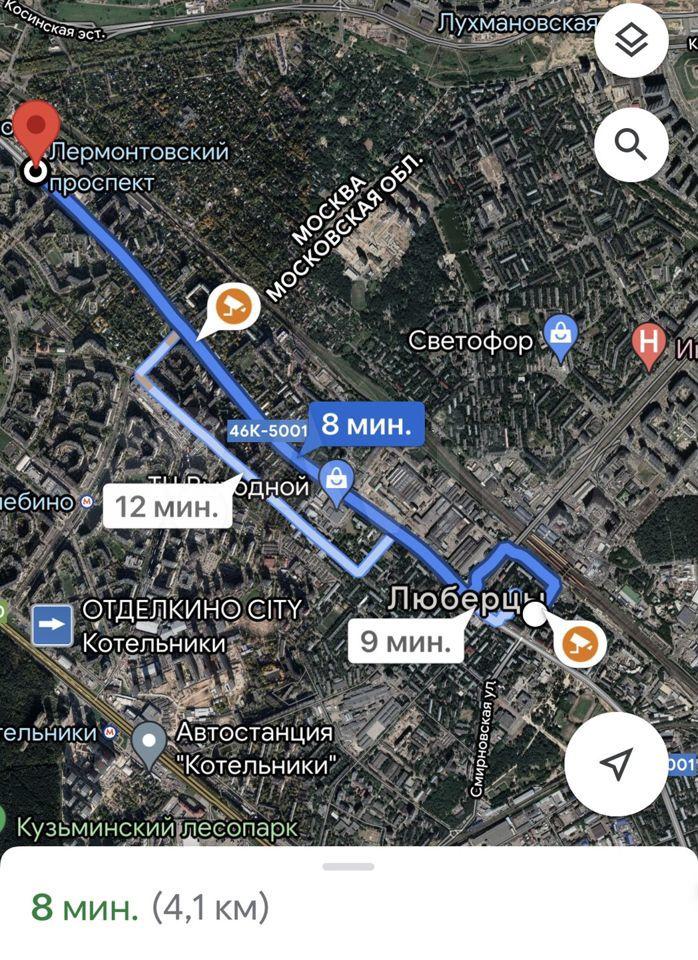Select the 12 мин. alternative route
698x960 pixels.
click(x=167, y=506)
